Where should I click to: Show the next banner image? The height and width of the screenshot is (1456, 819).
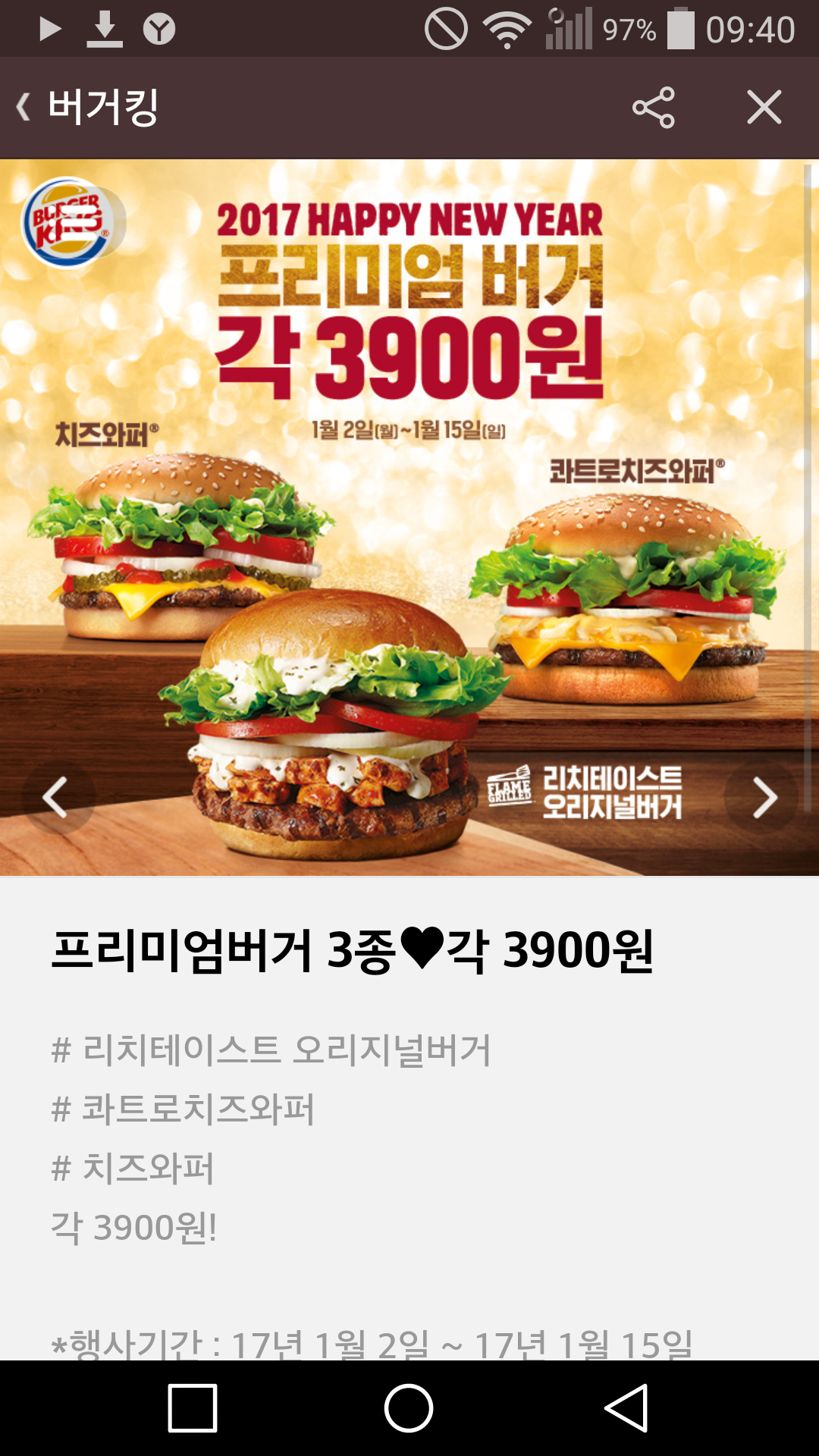click(x=763, y=797)
